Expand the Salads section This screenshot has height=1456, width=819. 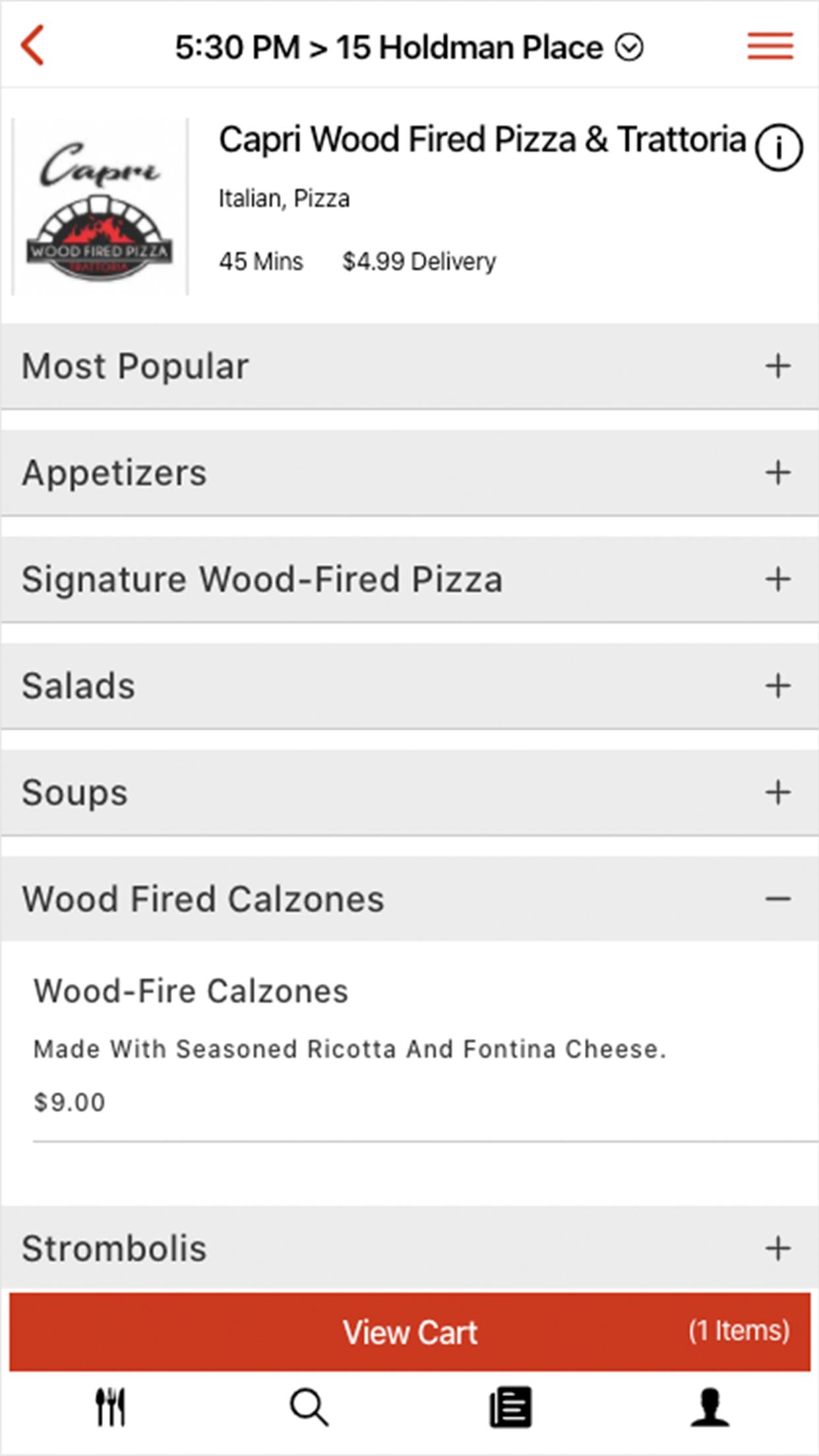409,686
